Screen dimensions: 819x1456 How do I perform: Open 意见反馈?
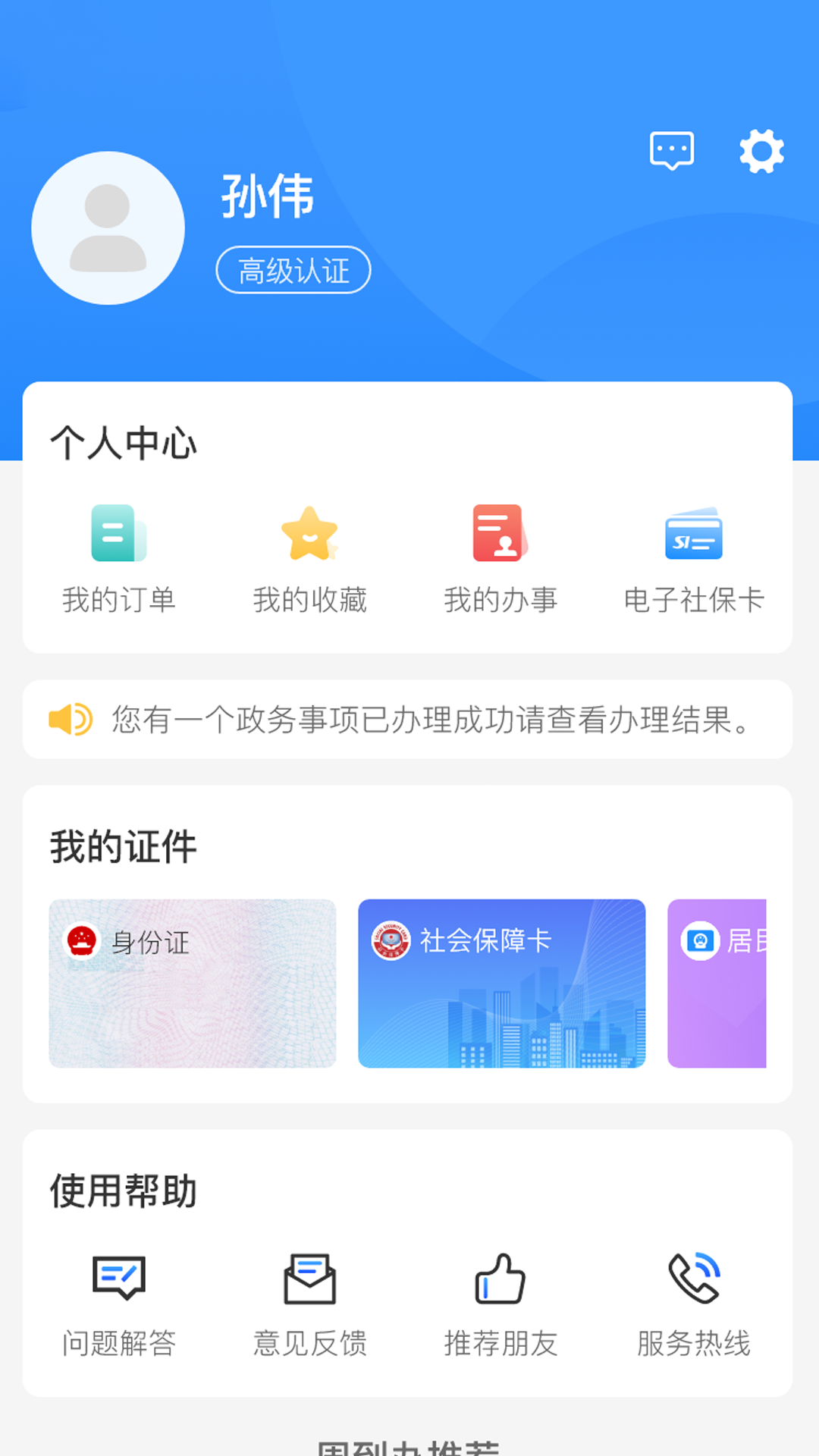point(309,1304)
